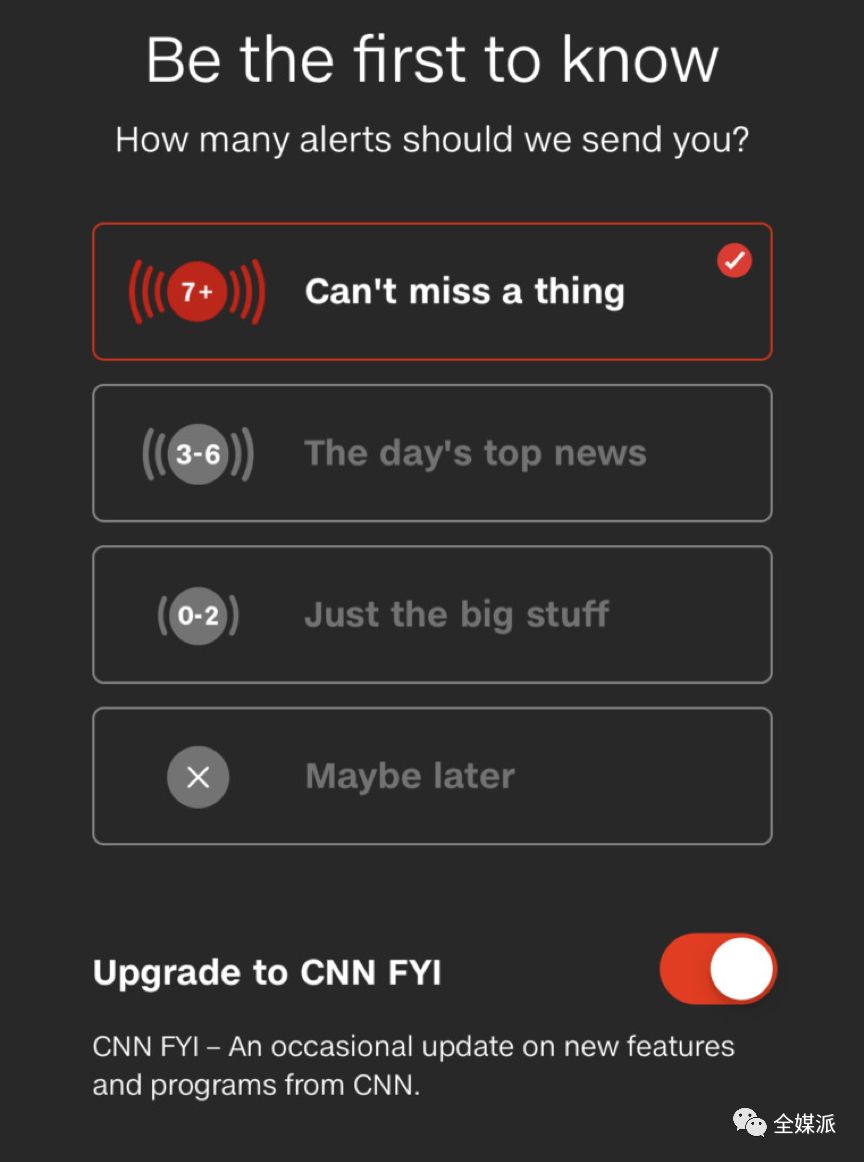Choose "The day's top news" alerts
The height and width of the screenshot is (1162, 864).
432,453
